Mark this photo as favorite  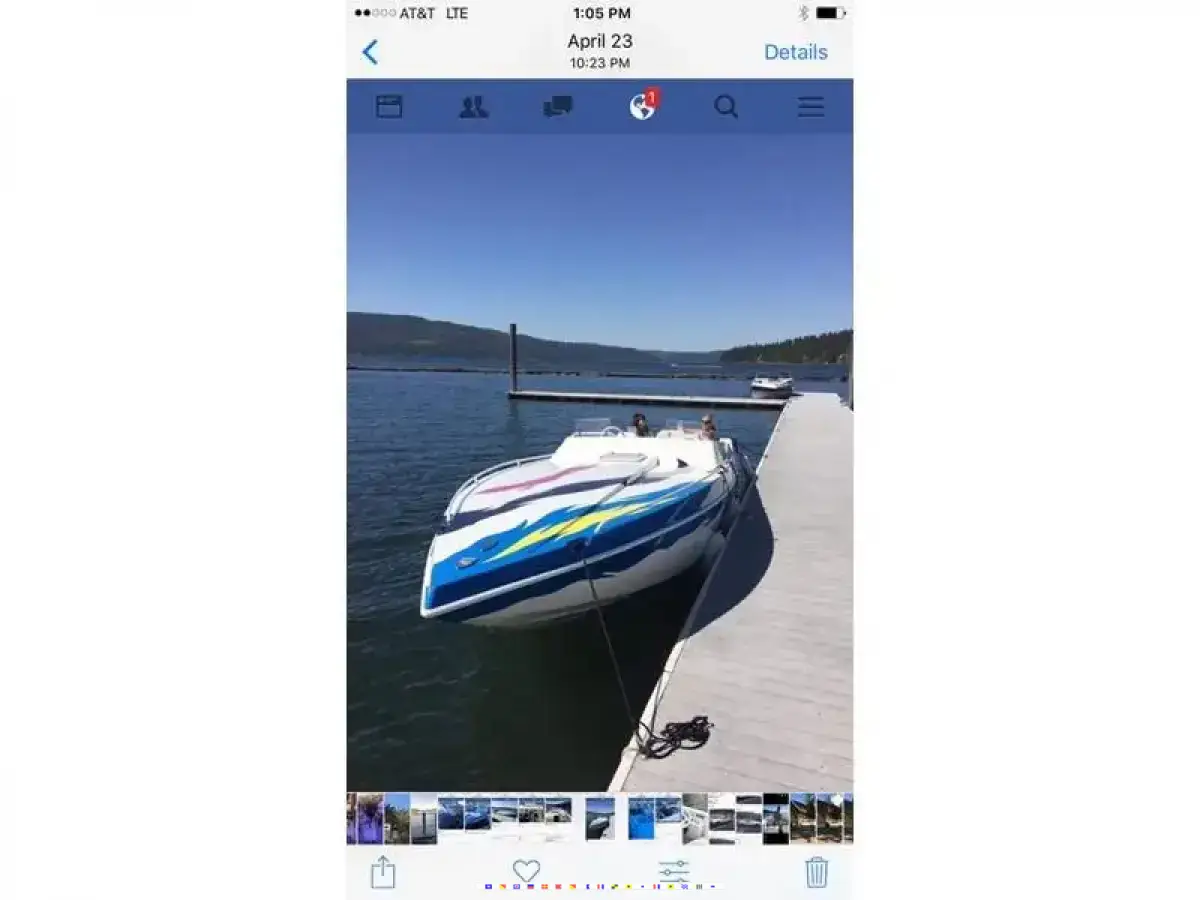[x=526, y=871]
